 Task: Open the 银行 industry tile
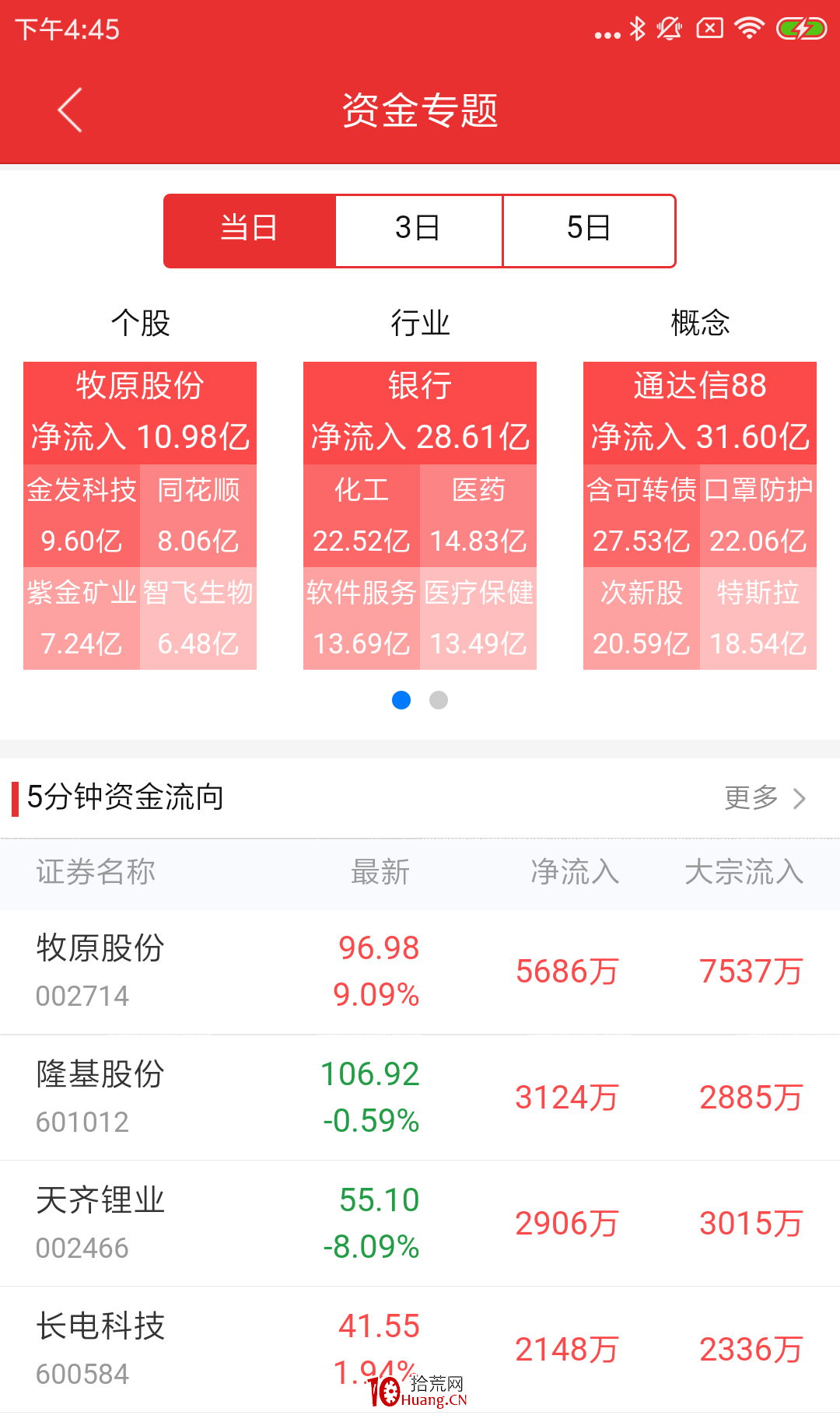pyautogui.click(x=420, y=412)
